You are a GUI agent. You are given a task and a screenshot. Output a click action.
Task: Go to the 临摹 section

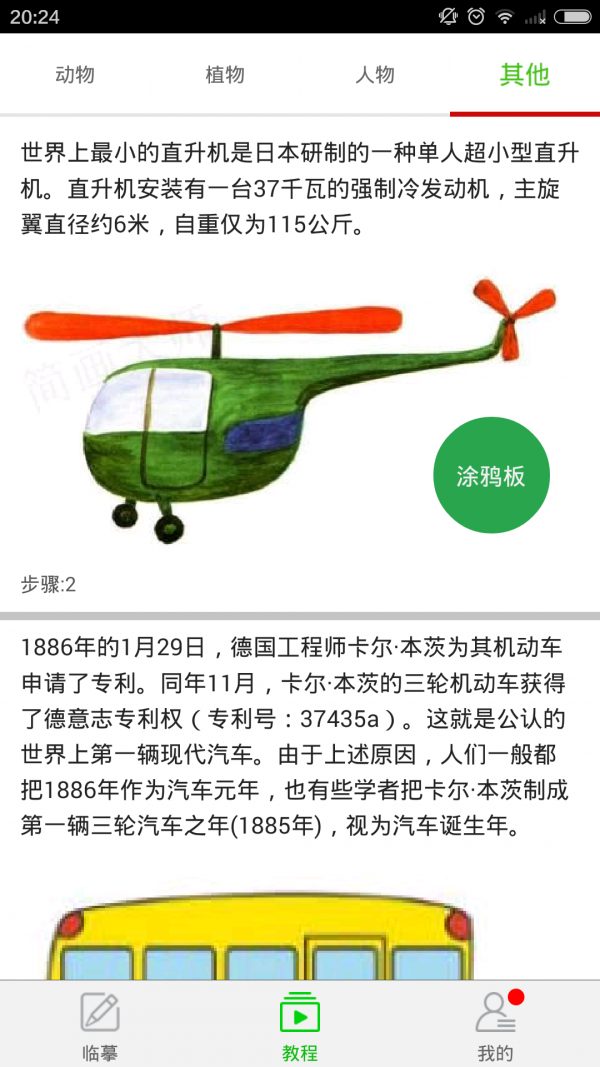[x=100, y=1025]
